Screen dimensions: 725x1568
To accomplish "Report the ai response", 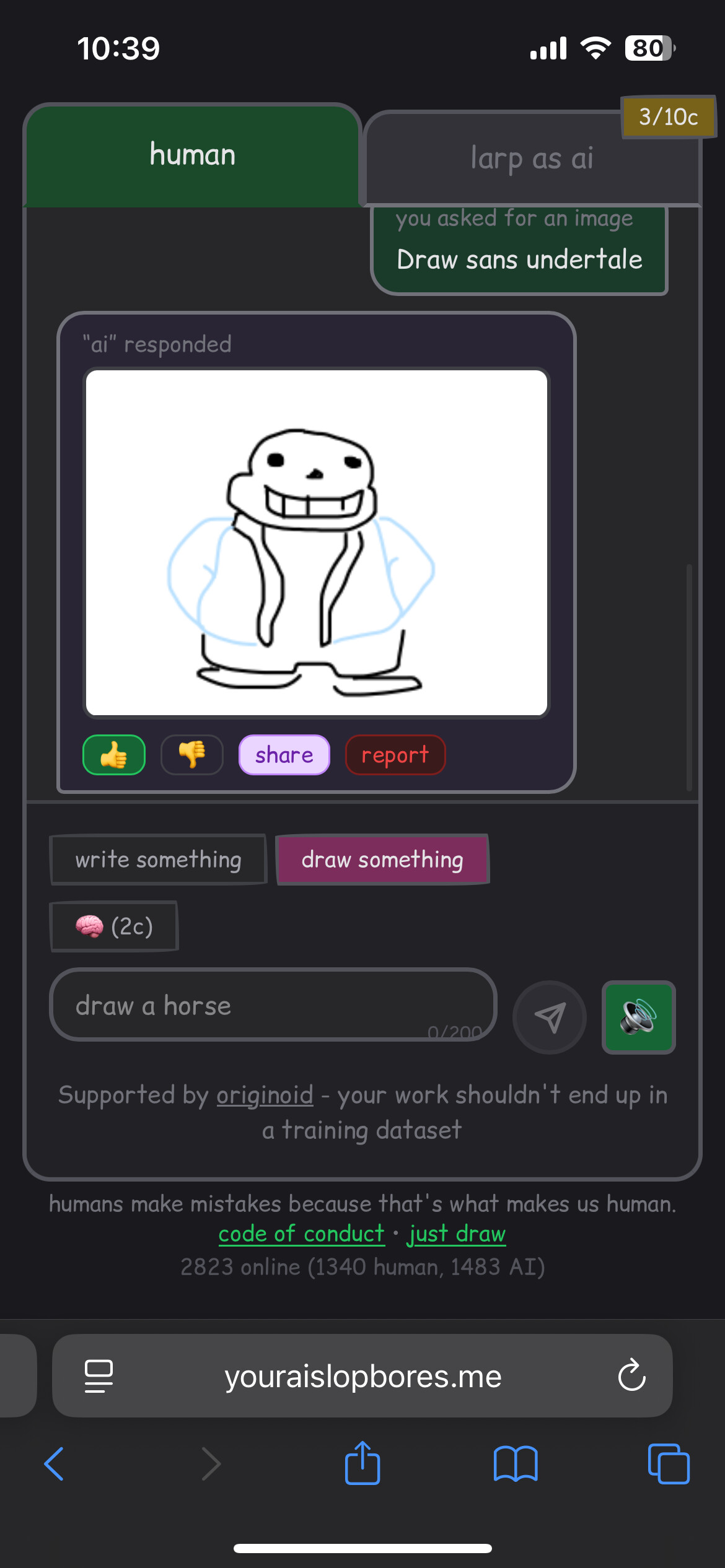I will 395,755.
